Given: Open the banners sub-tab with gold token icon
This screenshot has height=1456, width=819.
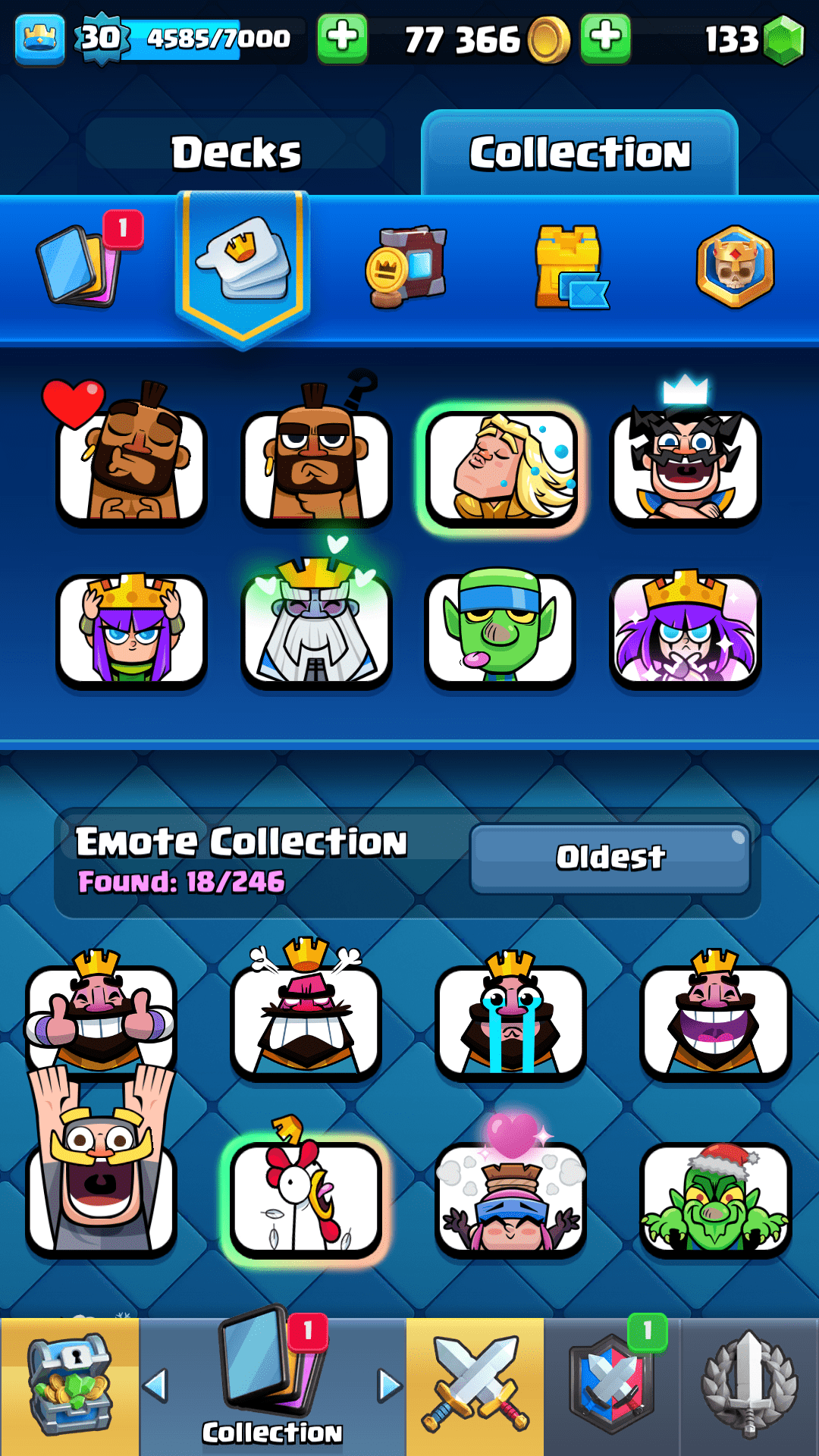Looking at the screenshot, I should 407,267.
